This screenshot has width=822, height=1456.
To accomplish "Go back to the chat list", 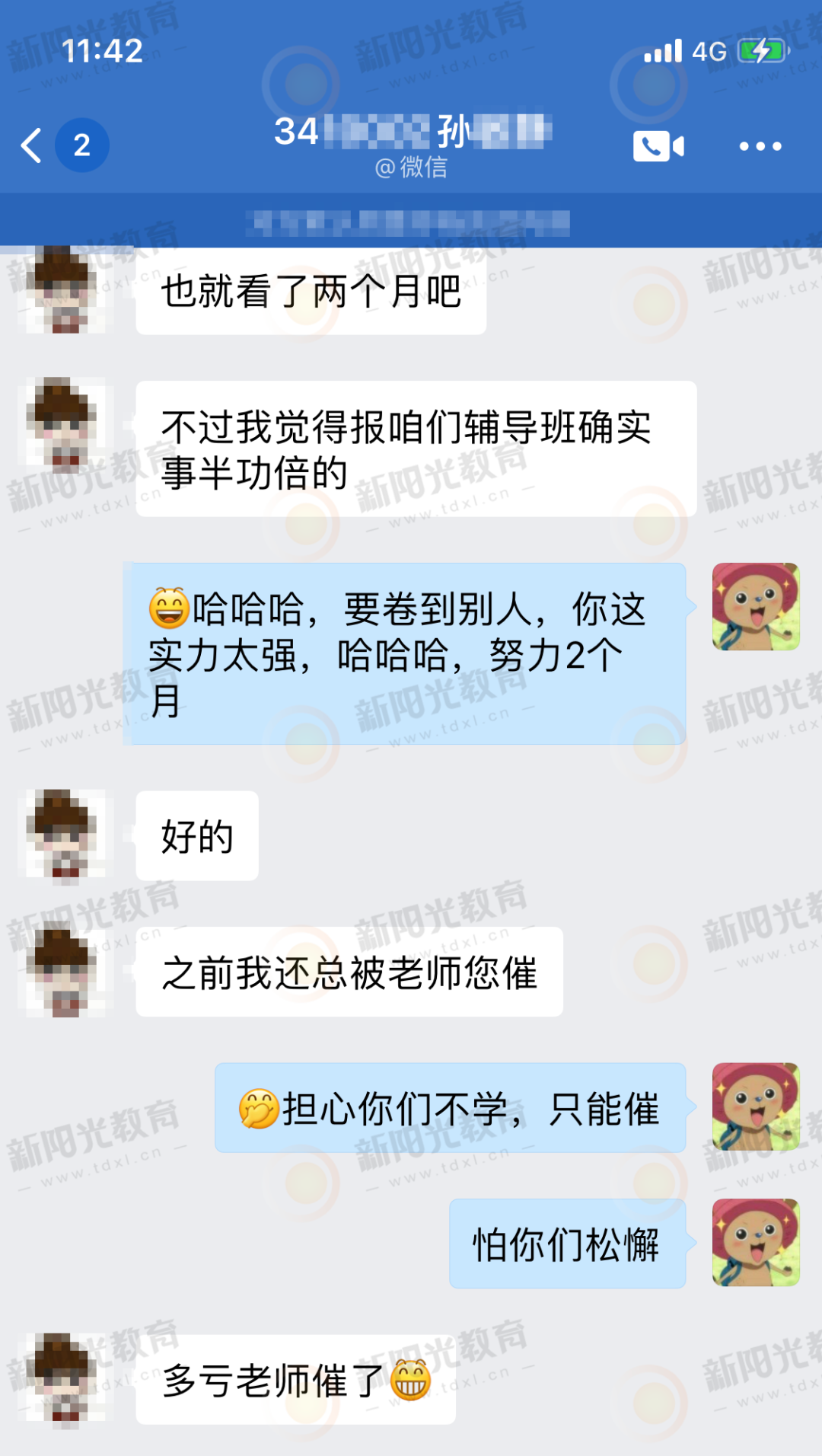I will pyautogui.click(x=32, y=145).
